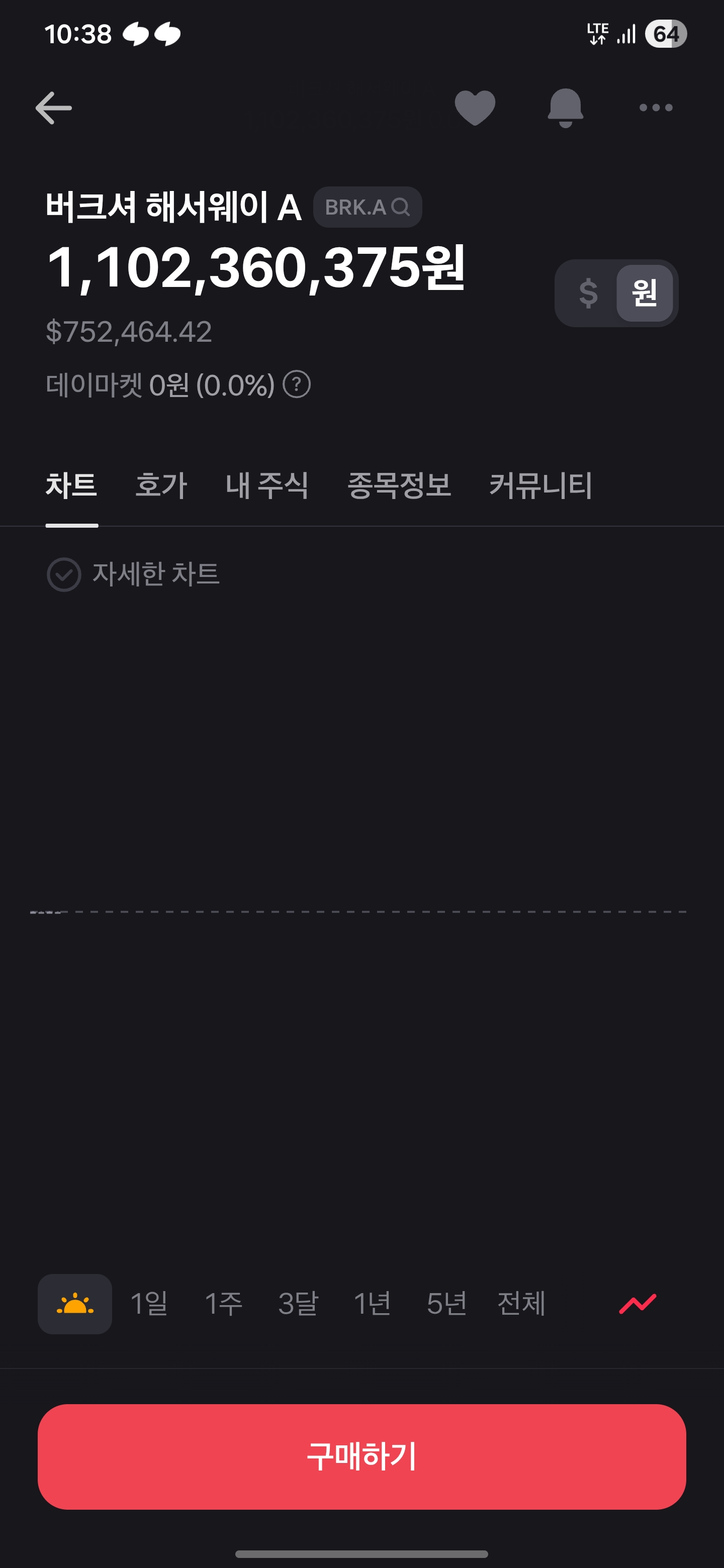Open the 데이마켓 help question mark
The width and height of the screenshot is (724, 1568).
pos(297,384)
